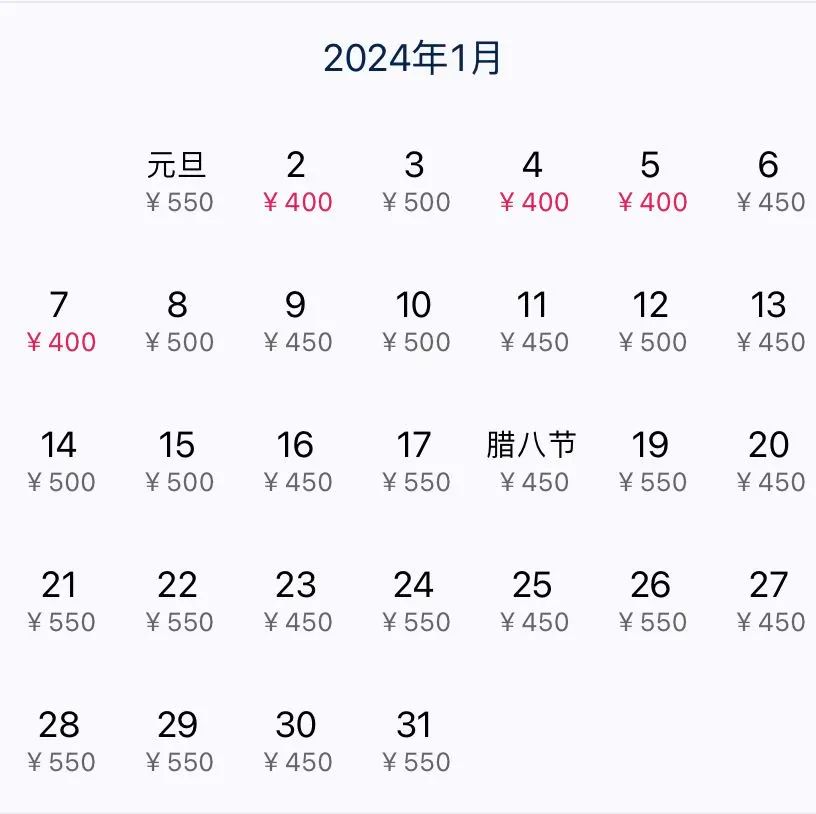The width and height of the screenshot is (816, 814).
Task: Choose January 2 at ¥400
Action: 296,181
